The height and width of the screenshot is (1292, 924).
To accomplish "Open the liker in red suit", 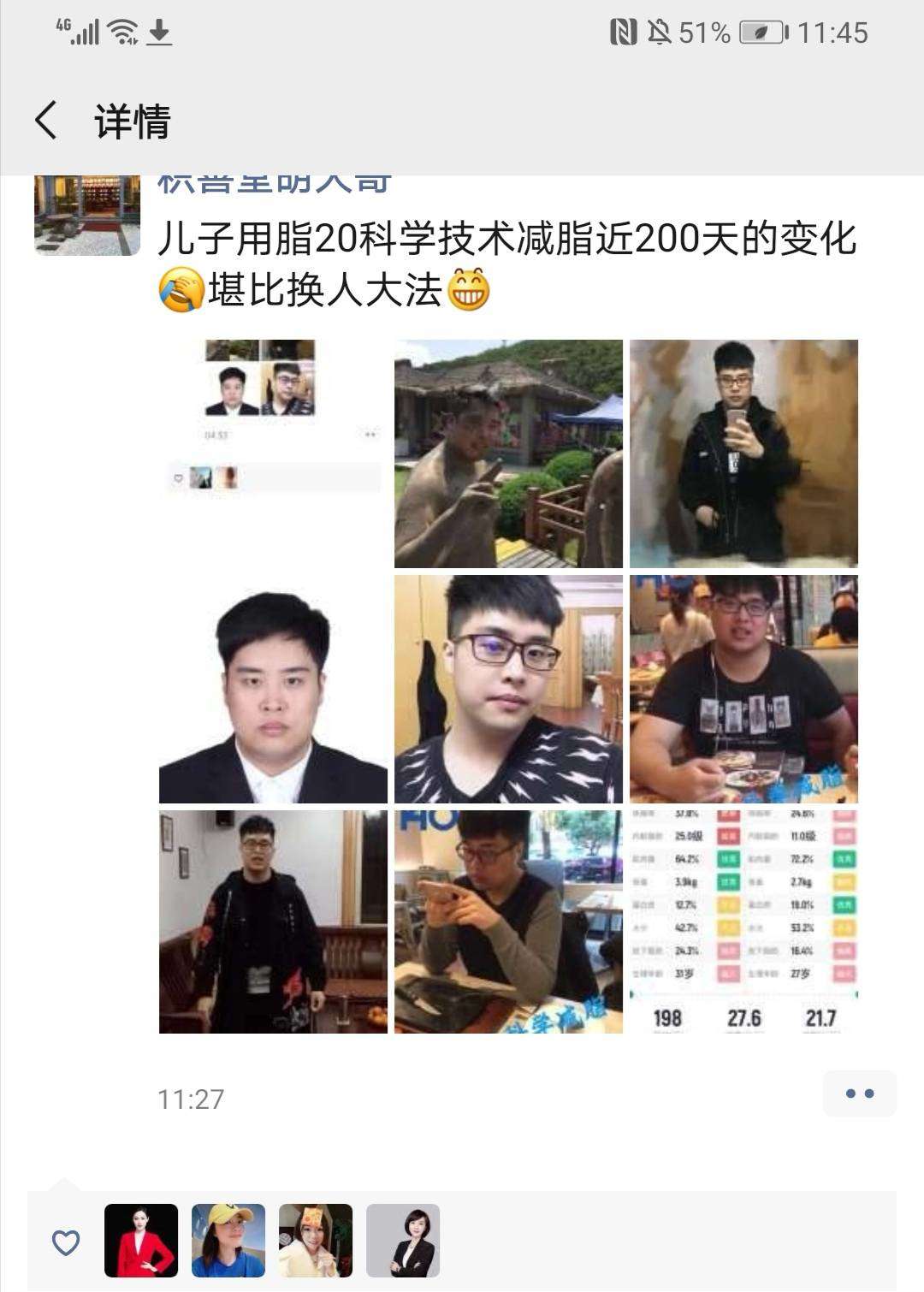I will click(x=141, y=1241).
